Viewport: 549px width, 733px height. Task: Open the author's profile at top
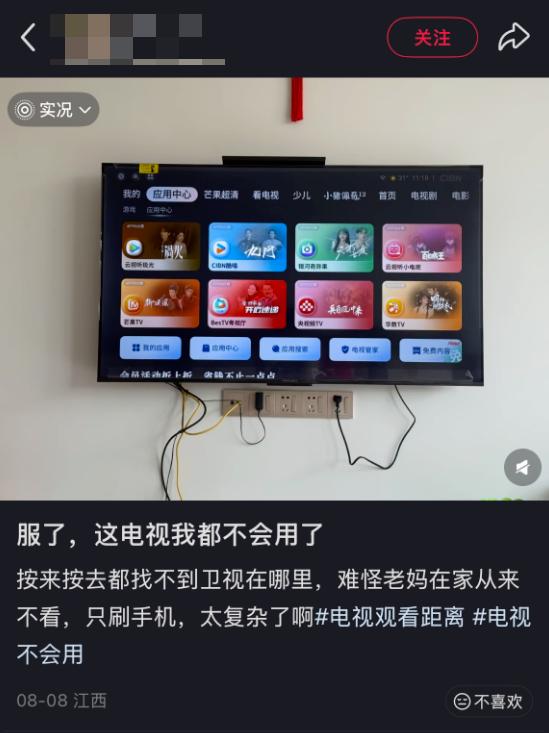coord(137,38)
